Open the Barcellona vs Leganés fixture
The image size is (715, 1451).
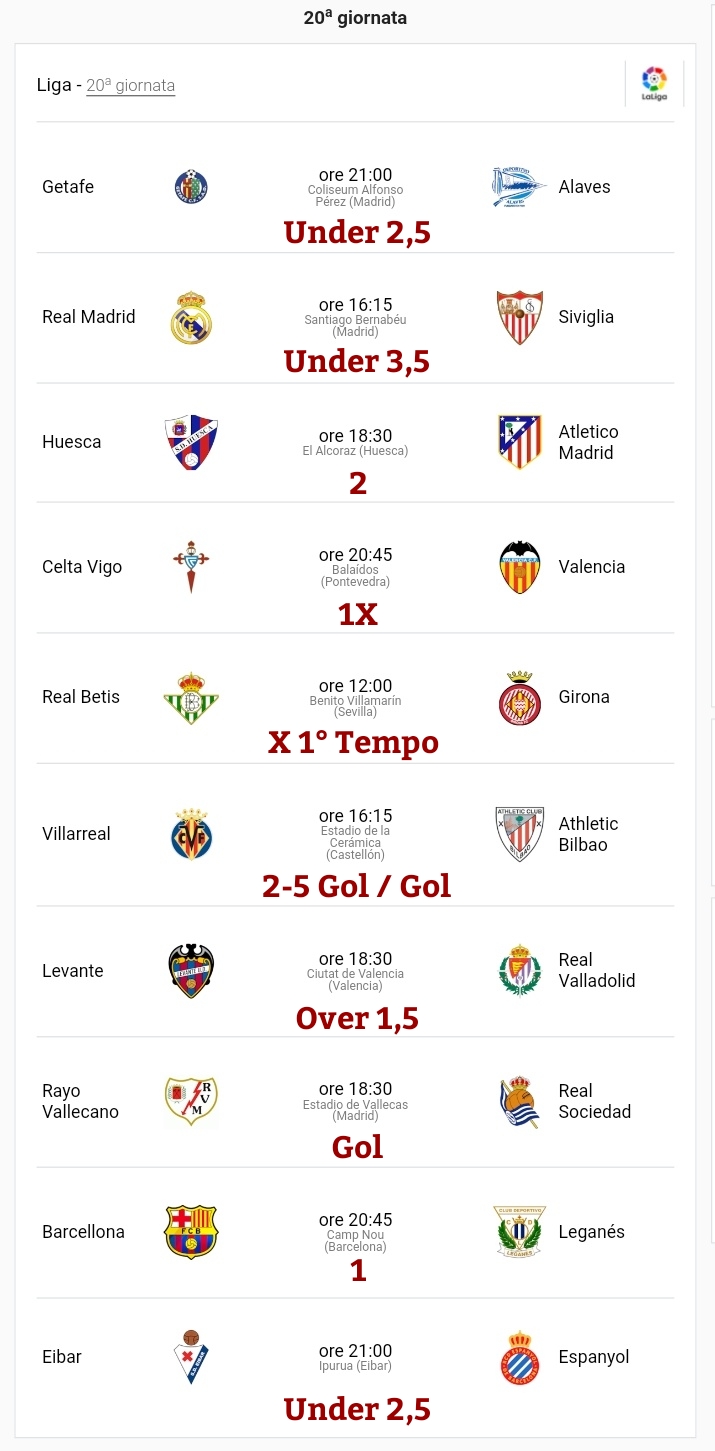tap(355, 1233)
